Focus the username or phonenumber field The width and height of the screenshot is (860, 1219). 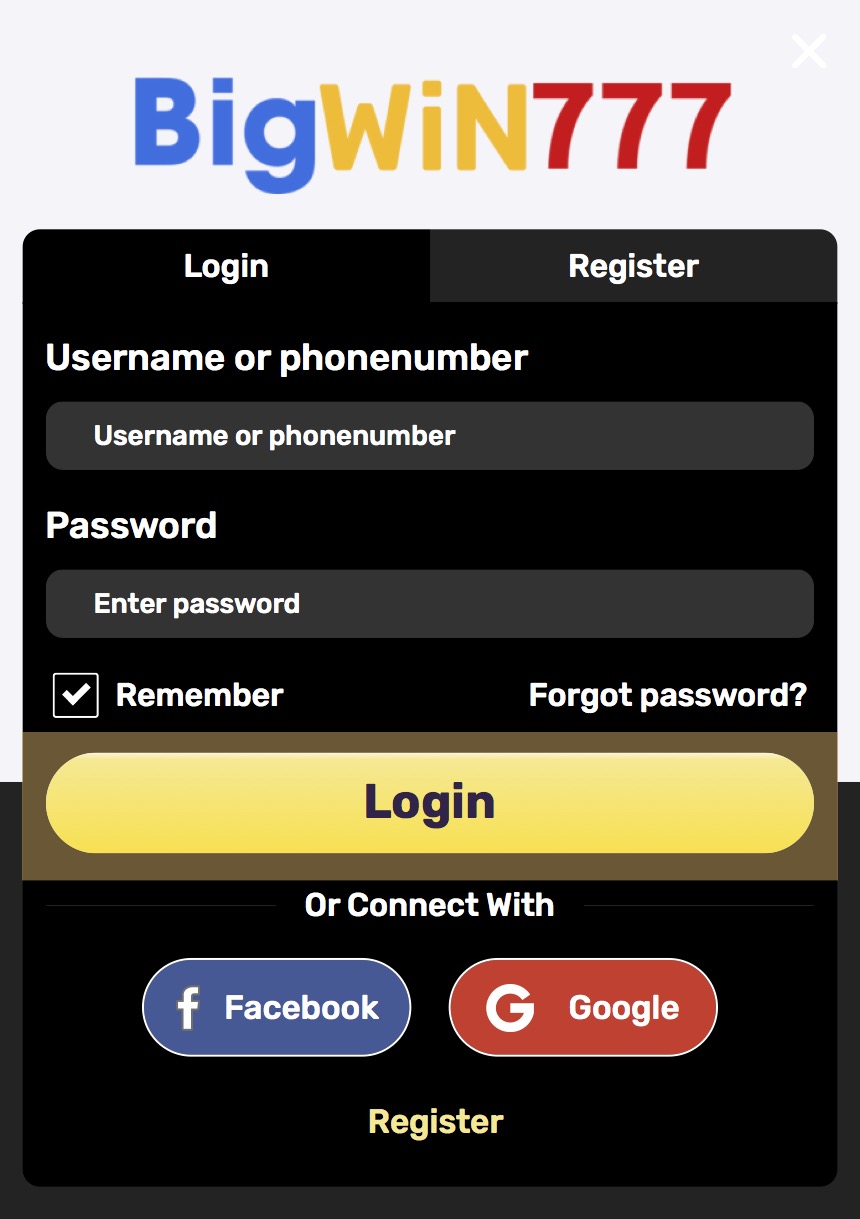(x=430, y=436)
